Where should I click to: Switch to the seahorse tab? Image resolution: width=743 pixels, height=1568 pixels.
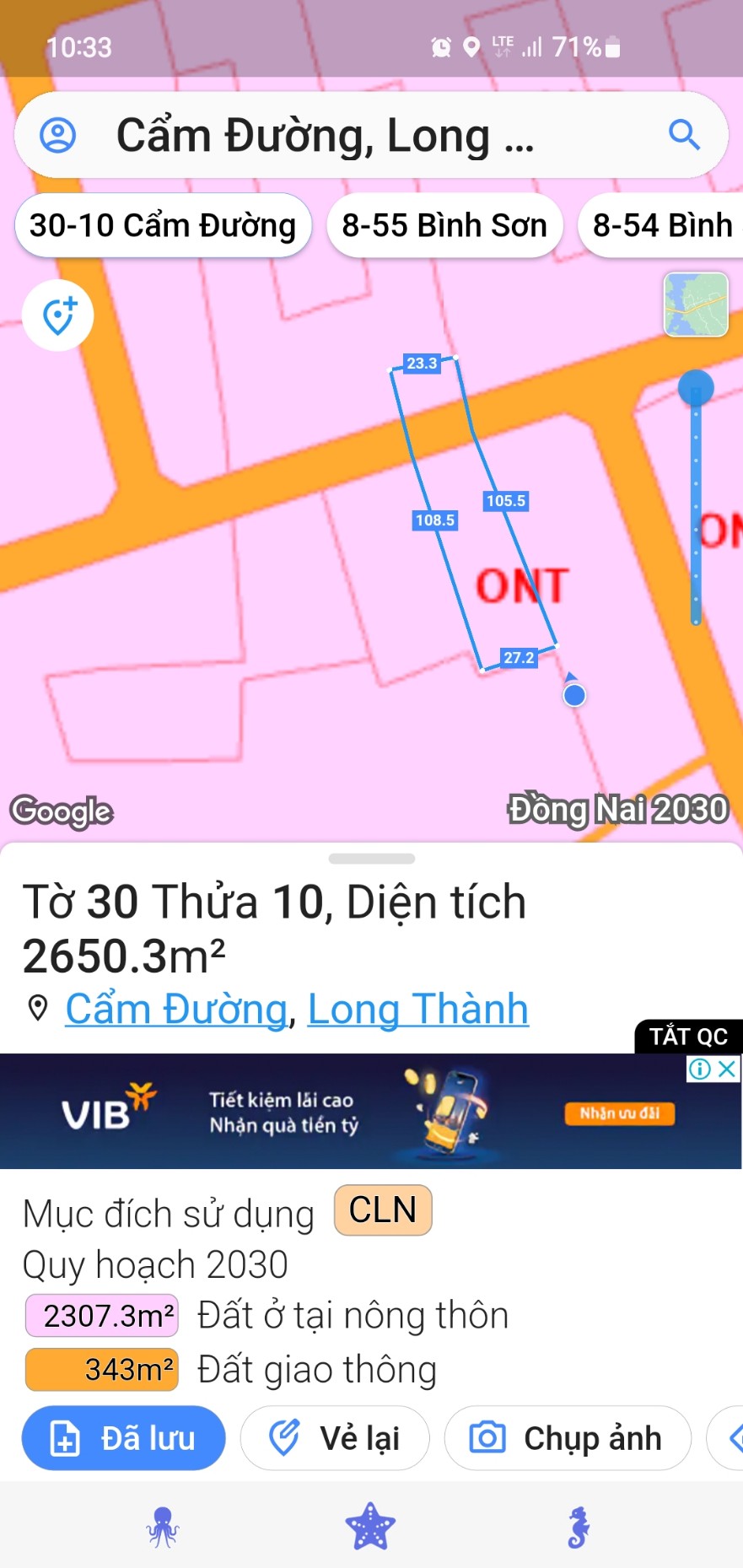point(578,1527)
